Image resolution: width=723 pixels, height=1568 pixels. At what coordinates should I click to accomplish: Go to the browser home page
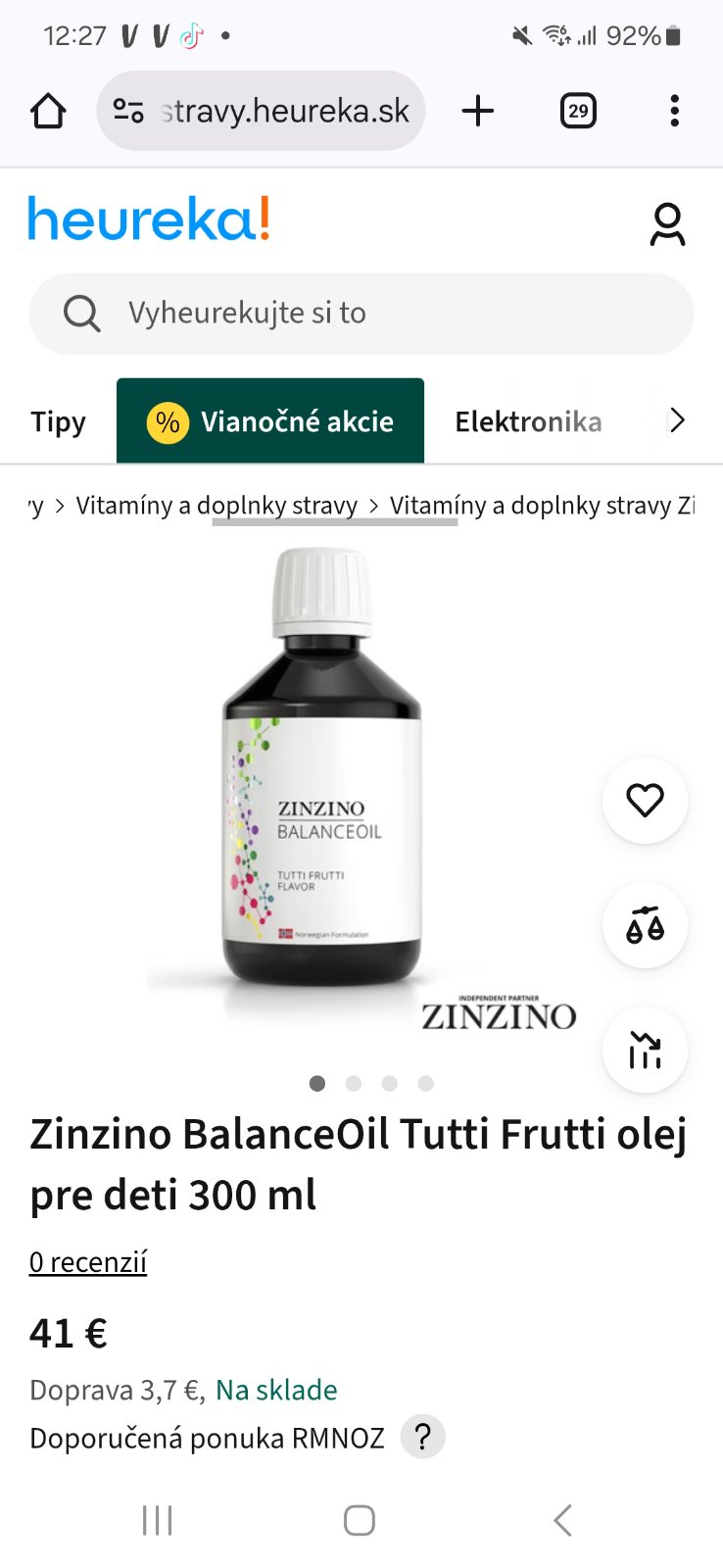click(x=48, y=111)
